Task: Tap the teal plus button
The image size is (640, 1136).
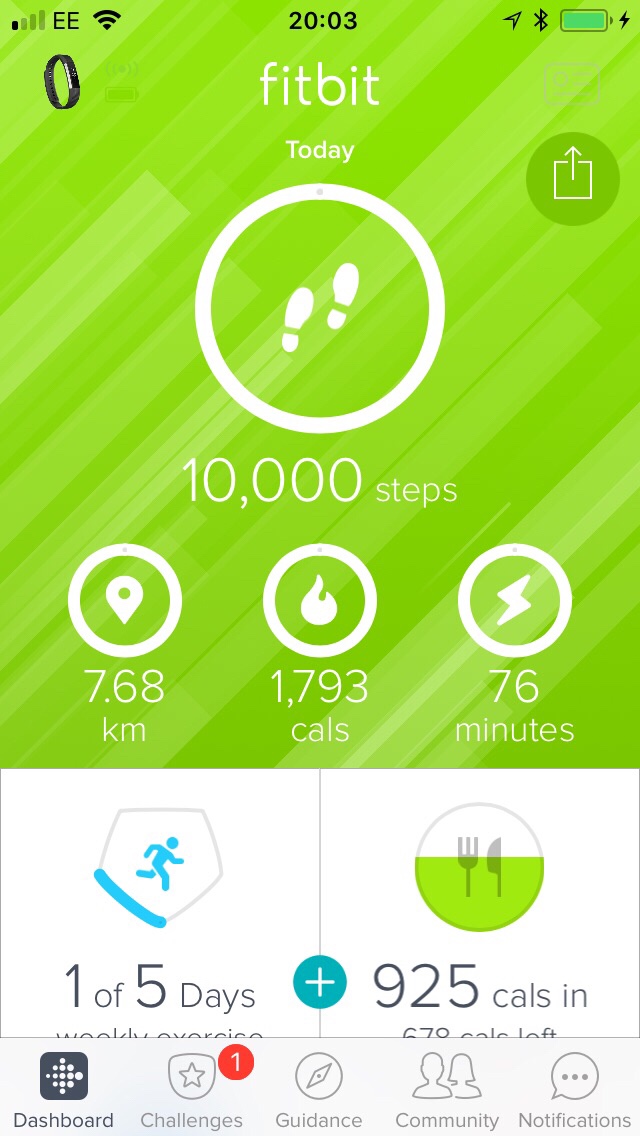Action: click(x=320, y=982)
